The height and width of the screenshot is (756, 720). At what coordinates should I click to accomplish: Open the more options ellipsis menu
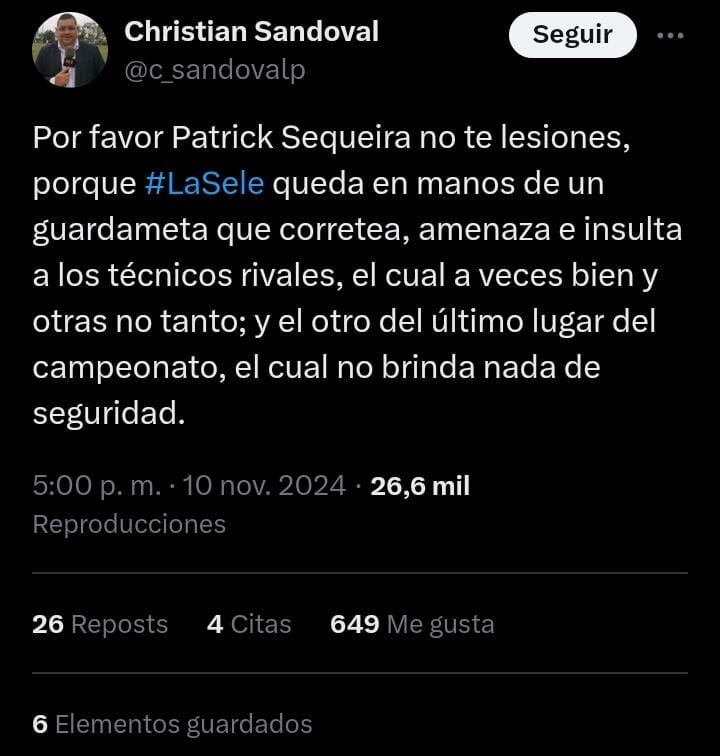[x=671, y=34]
